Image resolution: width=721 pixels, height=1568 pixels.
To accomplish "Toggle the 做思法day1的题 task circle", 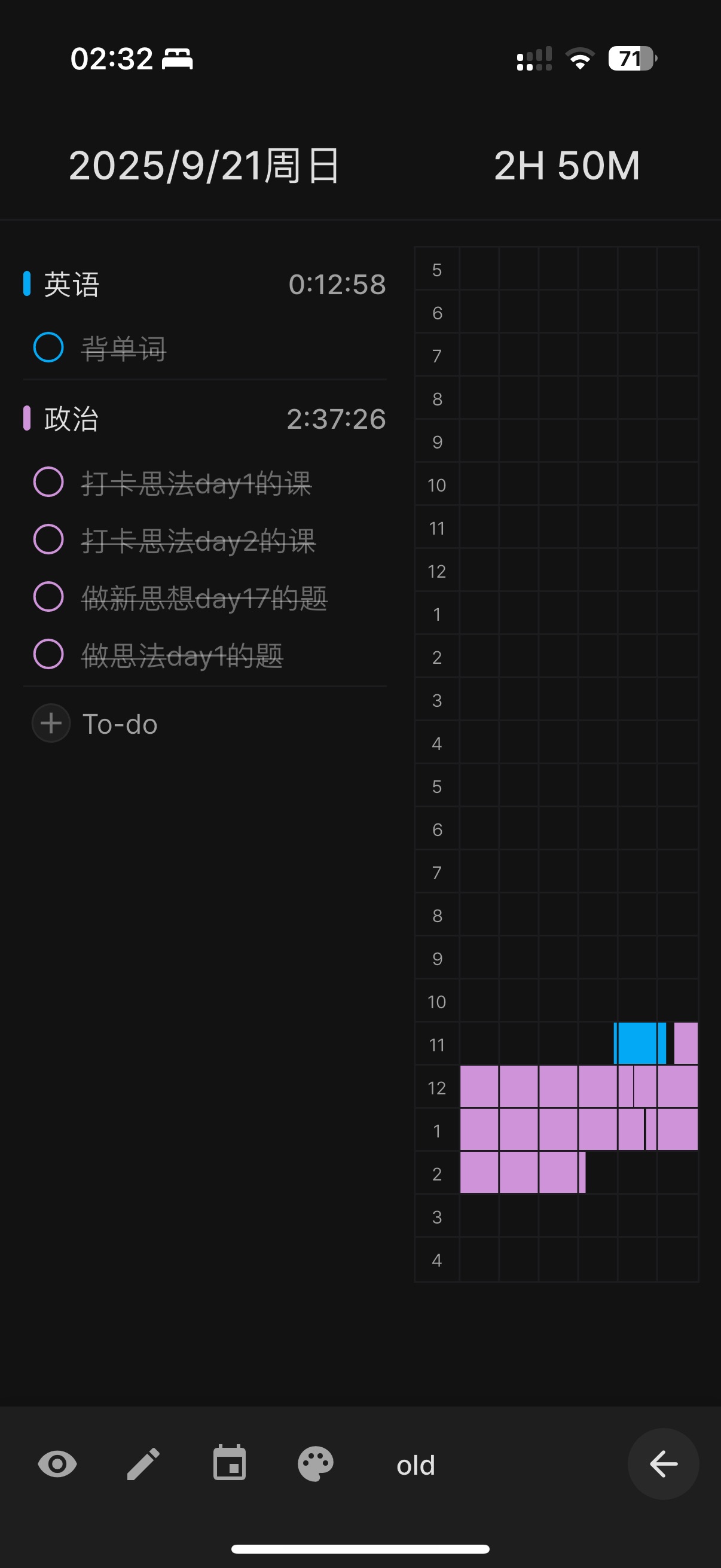I will tap(48, 654).
